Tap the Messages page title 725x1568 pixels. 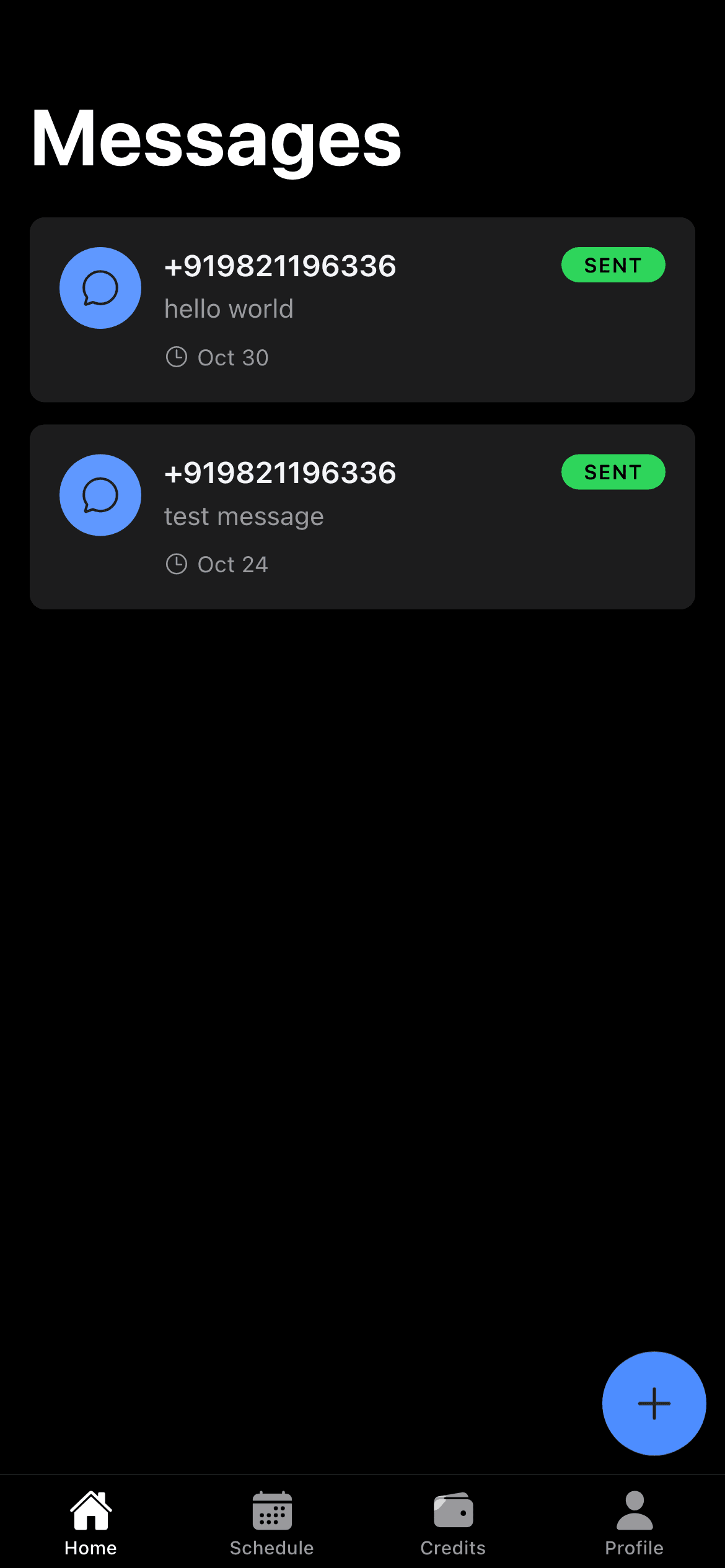[216, 139]
